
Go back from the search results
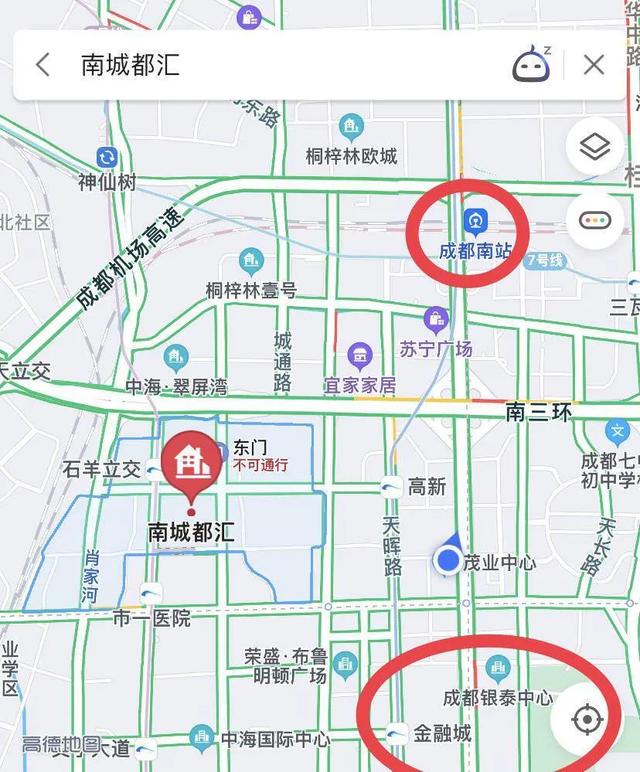[x=43, y=65]
